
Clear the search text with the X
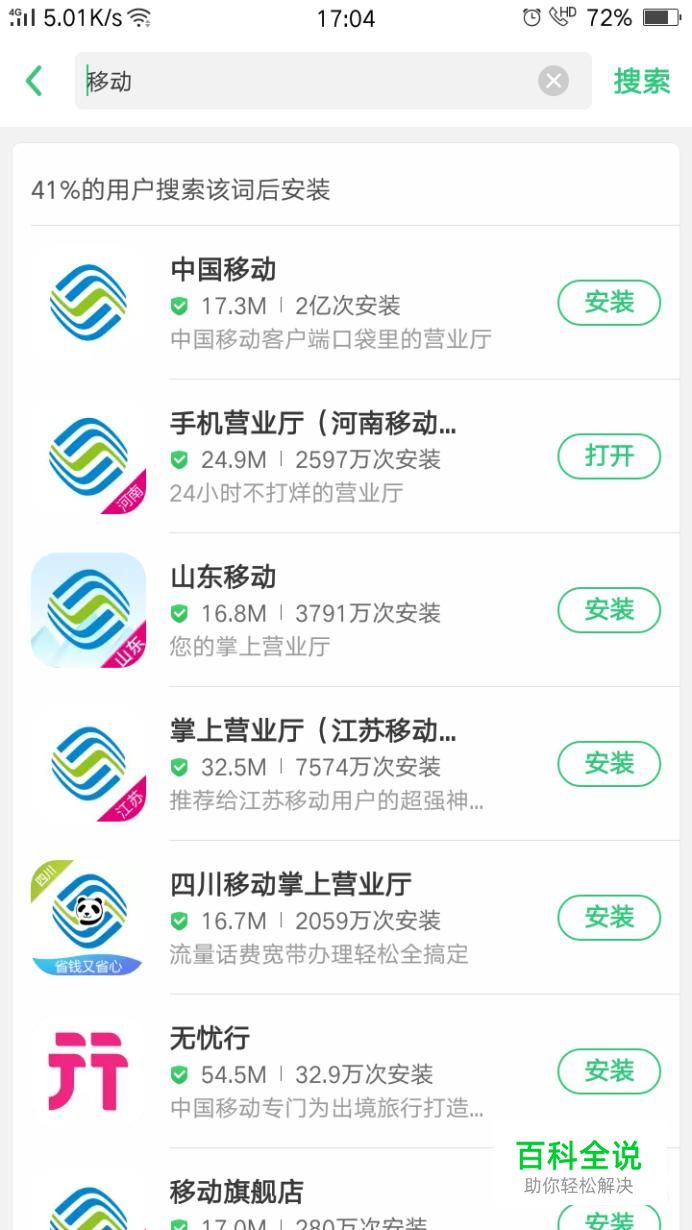[x=553, y=81]
